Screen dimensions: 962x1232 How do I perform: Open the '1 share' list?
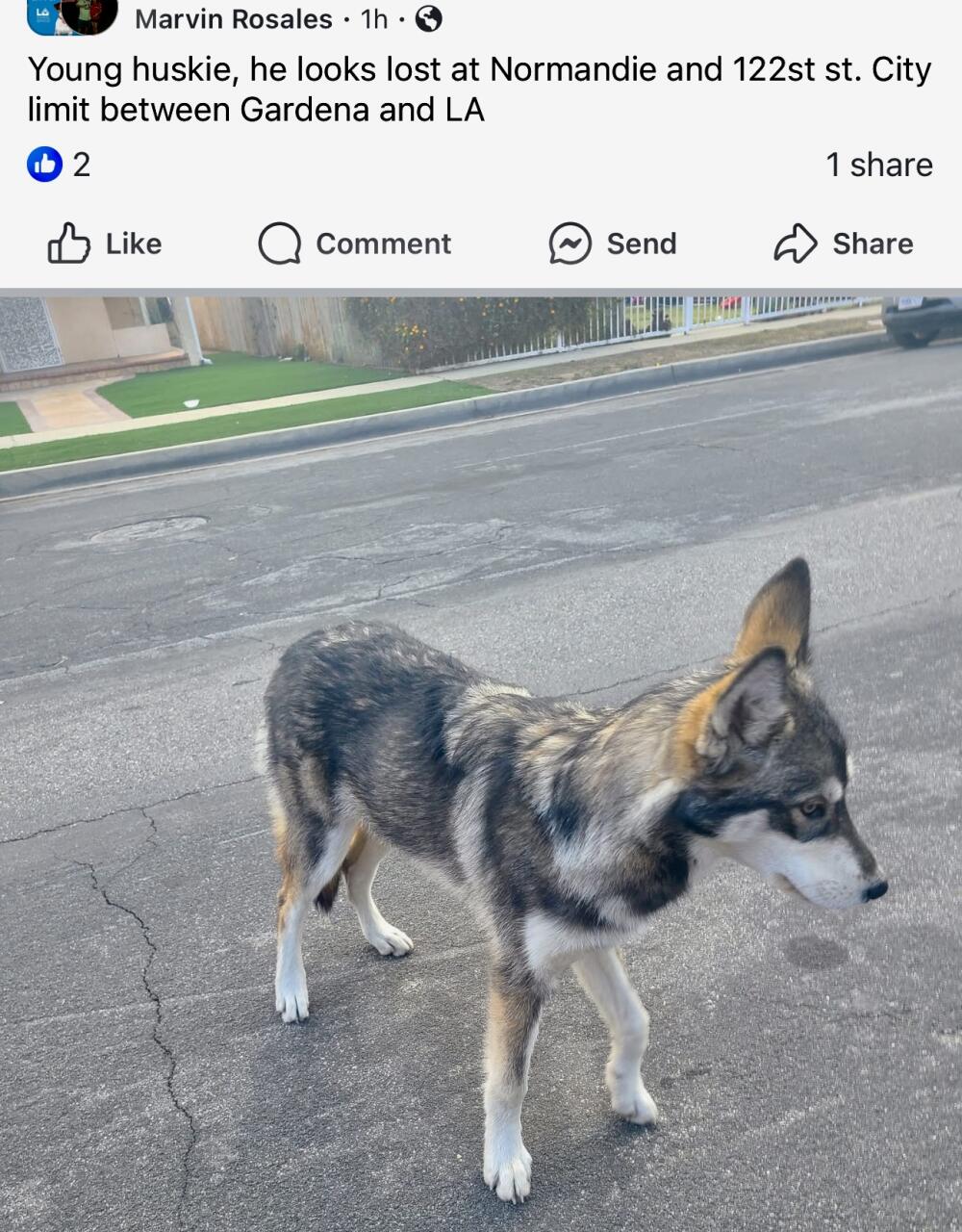coord(879,165)
